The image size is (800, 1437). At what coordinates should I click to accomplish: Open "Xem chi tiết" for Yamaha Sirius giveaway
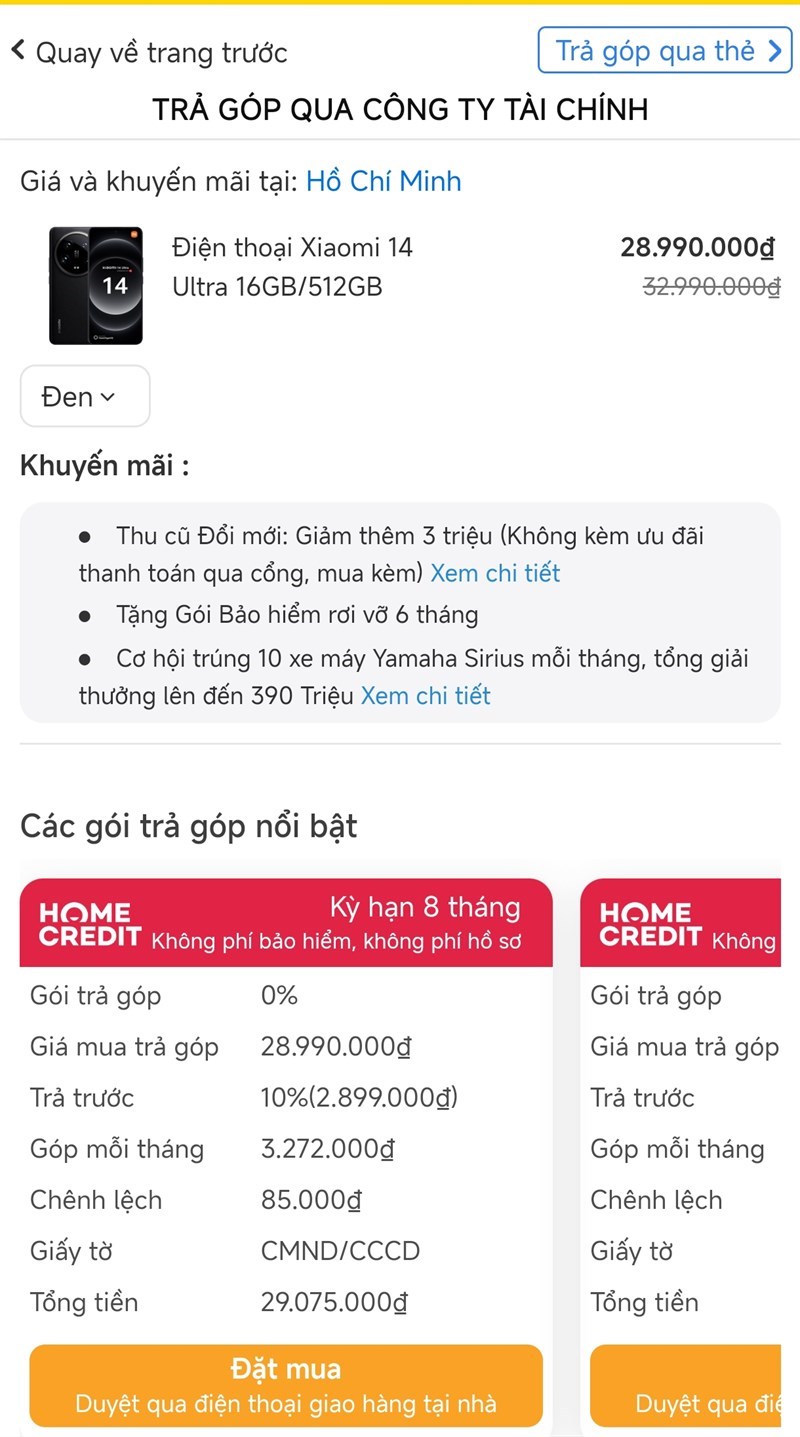[x=425, y=695]
